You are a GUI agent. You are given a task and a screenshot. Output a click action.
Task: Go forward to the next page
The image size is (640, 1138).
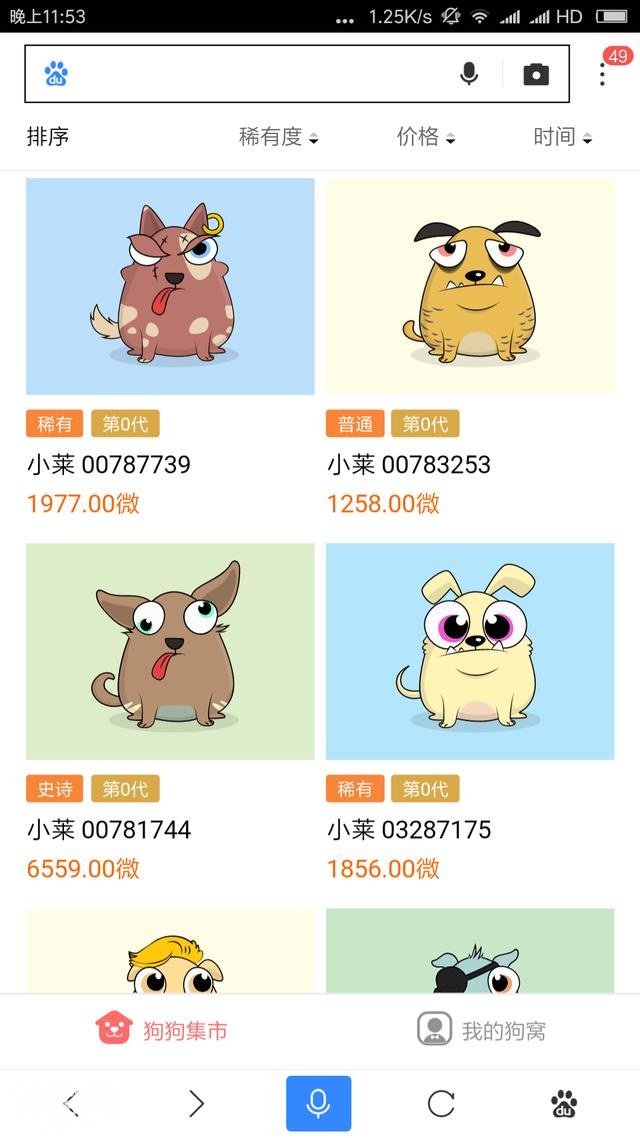(x=196, y=1103)
